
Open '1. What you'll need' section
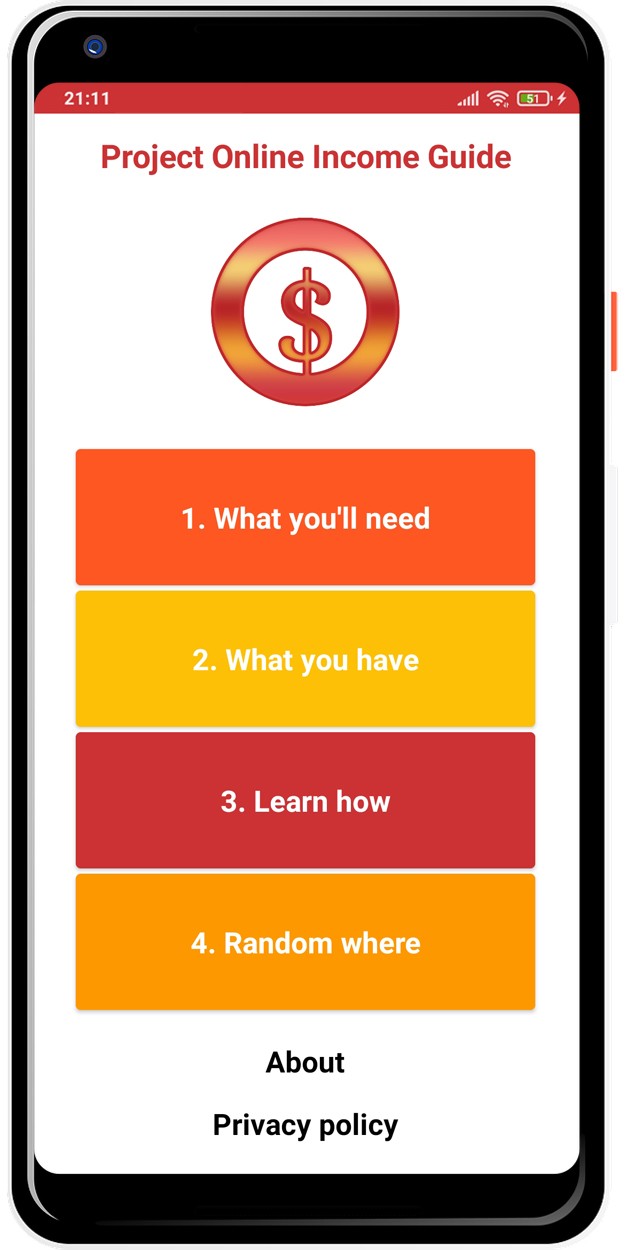[305, 517]
